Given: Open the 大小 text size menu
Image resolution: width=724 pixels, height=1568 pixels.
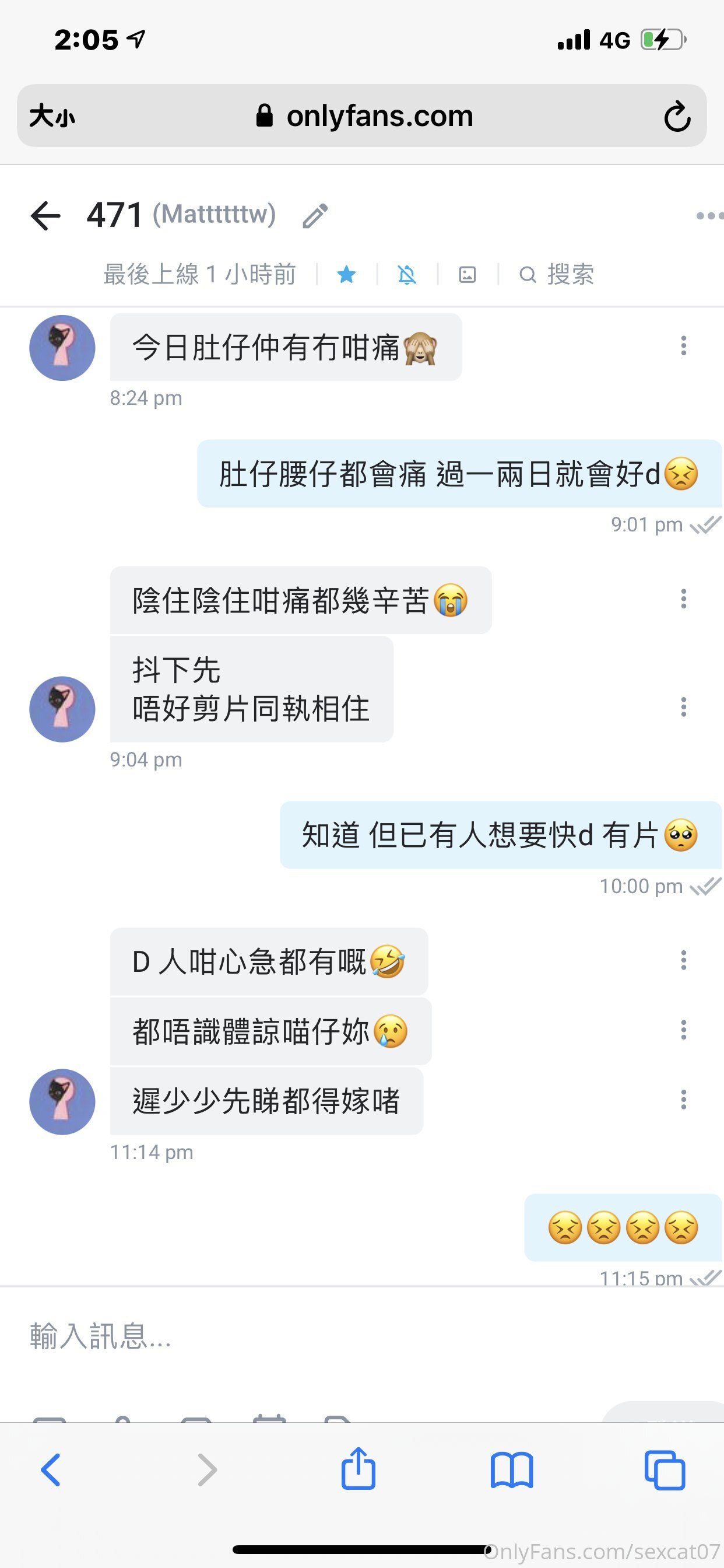Looking at the screenshot, I should pos(52,116).
